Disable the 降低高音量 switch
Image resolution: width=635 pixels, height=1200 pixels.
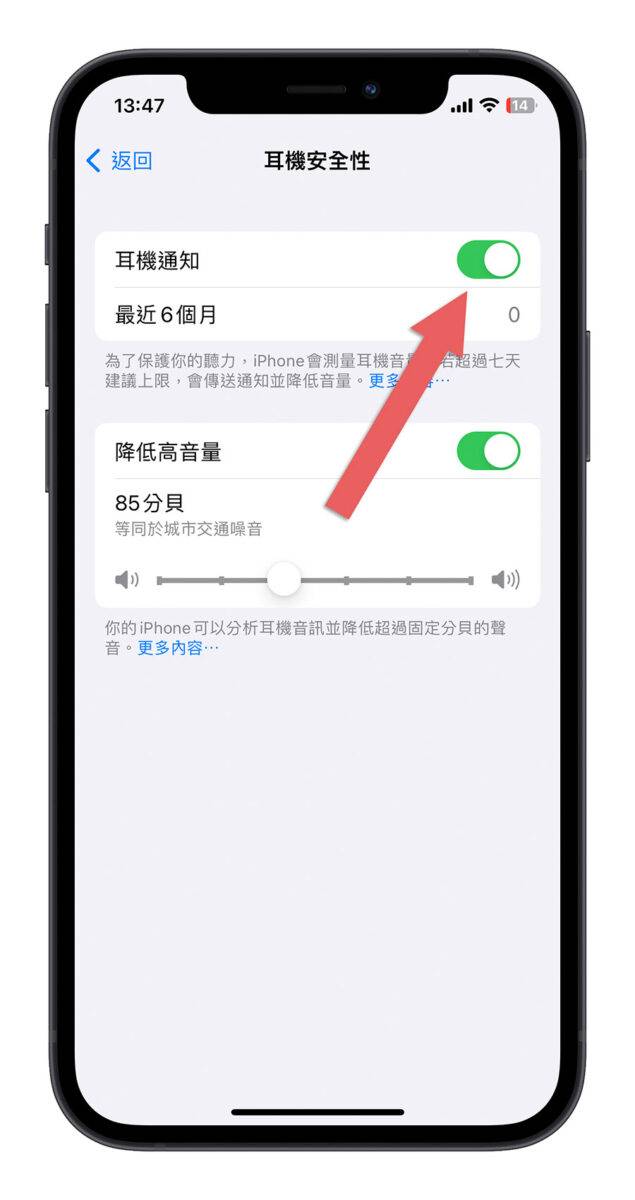tap(488, 451)
